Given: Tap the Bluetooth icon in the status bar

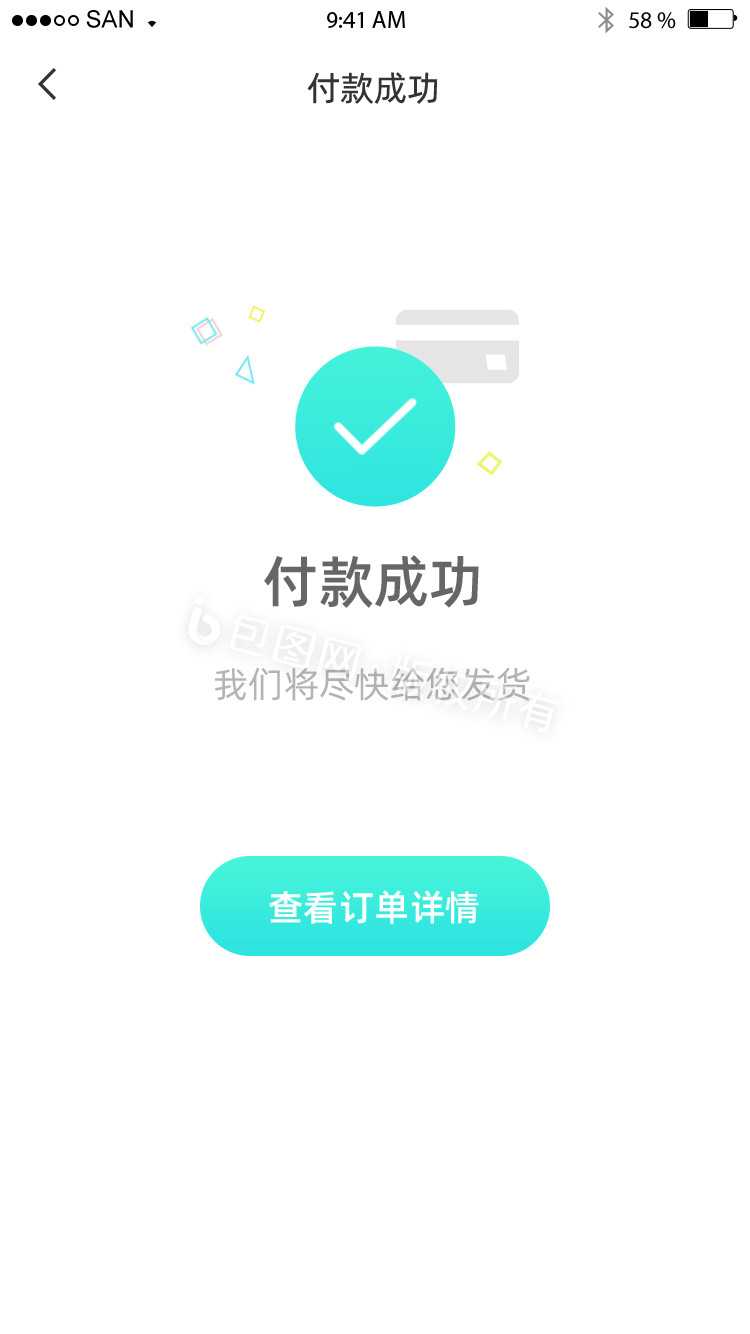Looking at the screenshot, I should click(608, 19).
